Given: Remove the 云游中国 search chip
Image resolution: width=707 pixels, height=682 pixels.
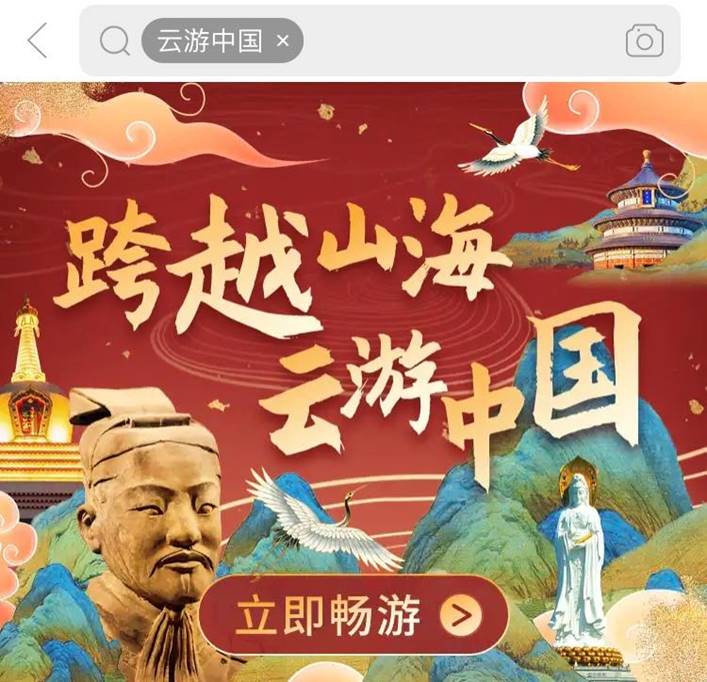Looking at the screenshot, I should (x=283, y=41).
